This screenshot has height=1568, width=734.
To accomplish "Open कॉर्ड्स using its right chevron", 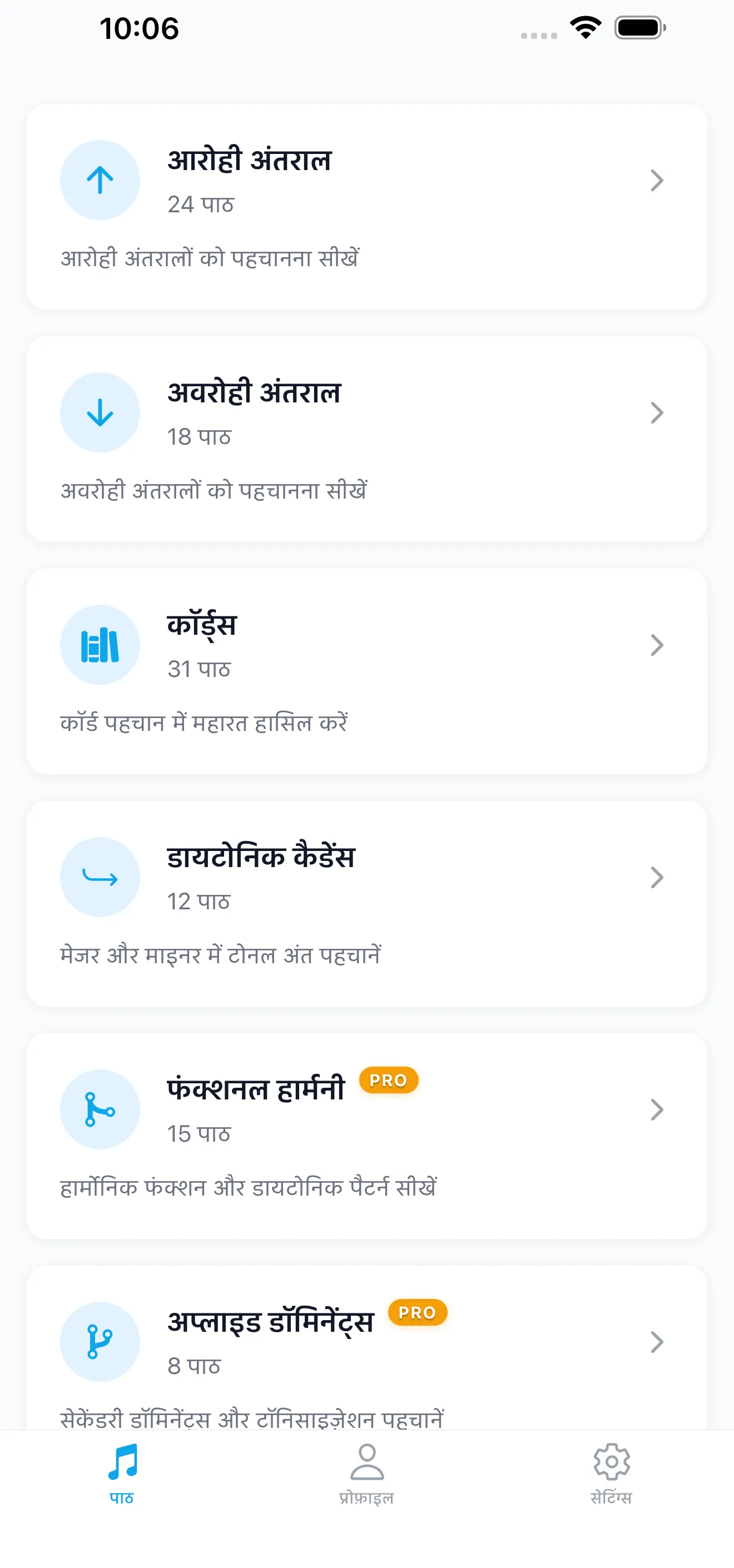I will [x=656, y=645].
